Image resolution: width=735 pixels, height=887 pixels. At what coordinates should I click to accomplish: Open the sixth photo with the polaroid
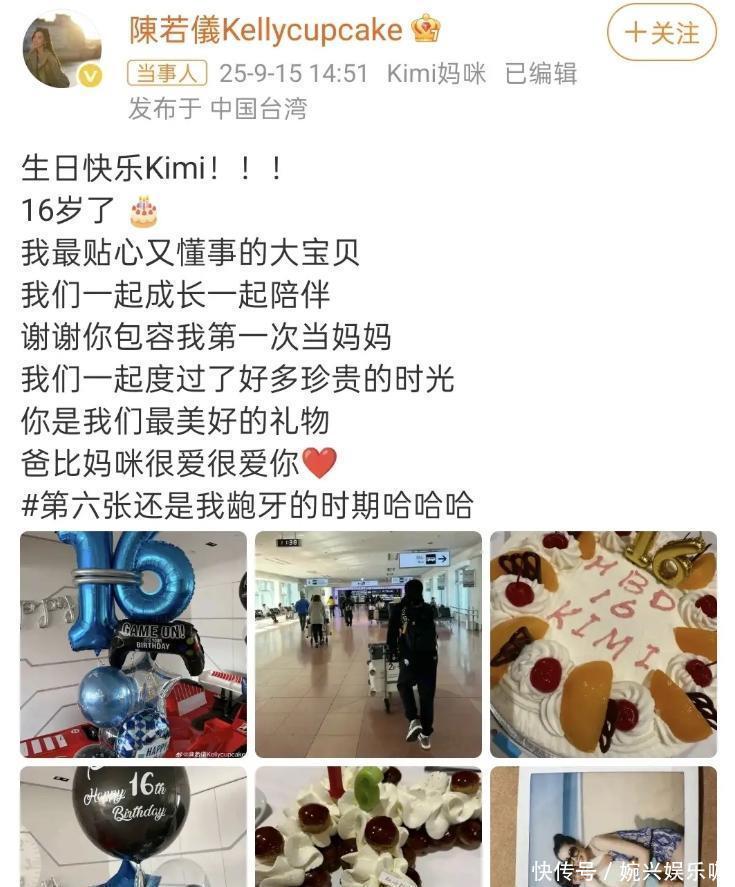click(x=603, y=826)
